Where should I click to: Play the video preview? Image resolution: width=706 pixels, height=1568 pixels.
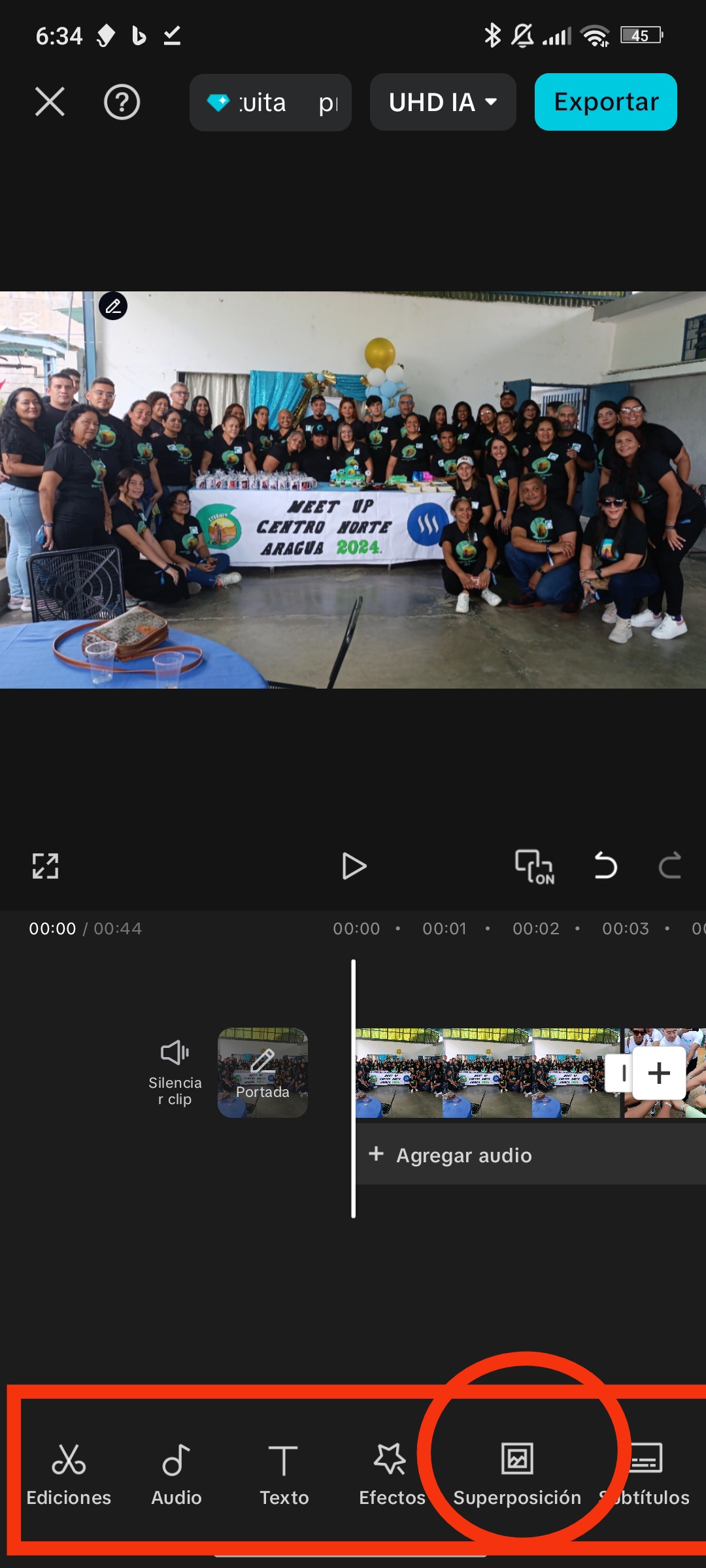(x=354, y=866)
